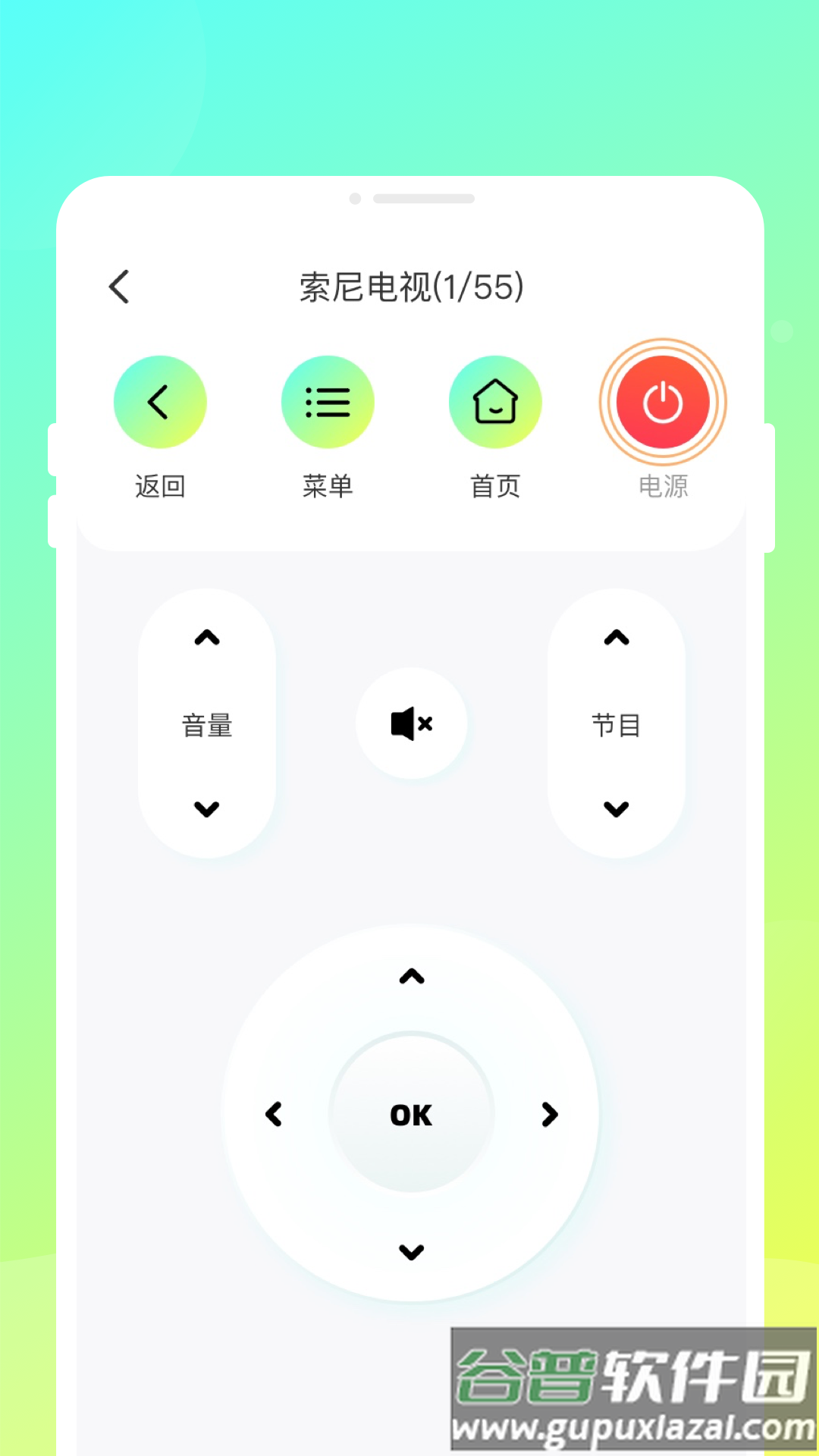819x1456 pixels.
Task: Tap the left arrow on the directional pad
Action: 274,1114
